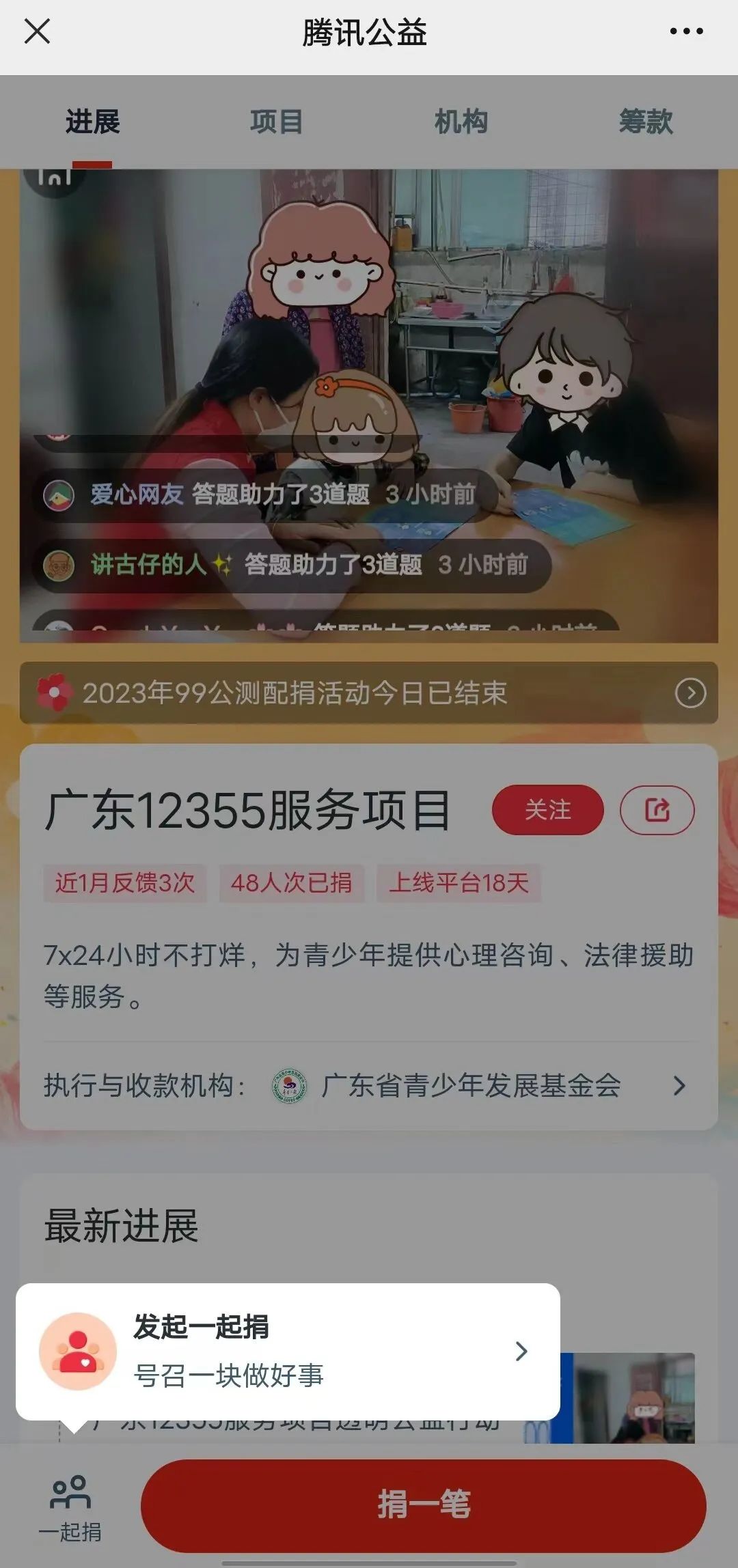The height and width of the screenshot is (1568, 738).
Task: Switch to the 筹款 tab
Action: point(645,122)
